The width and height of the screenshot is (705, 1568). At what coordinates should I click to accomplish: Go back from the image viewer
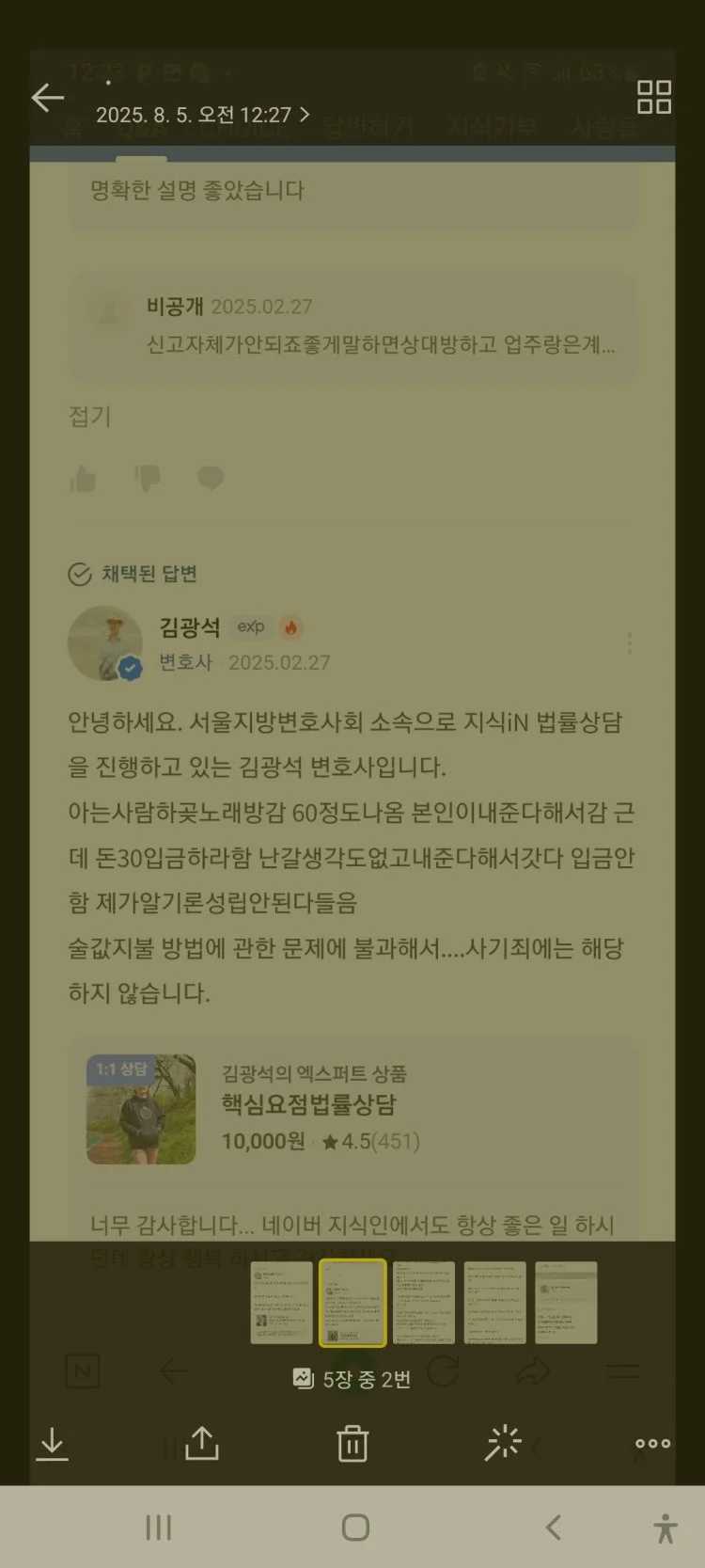(47, 97)
